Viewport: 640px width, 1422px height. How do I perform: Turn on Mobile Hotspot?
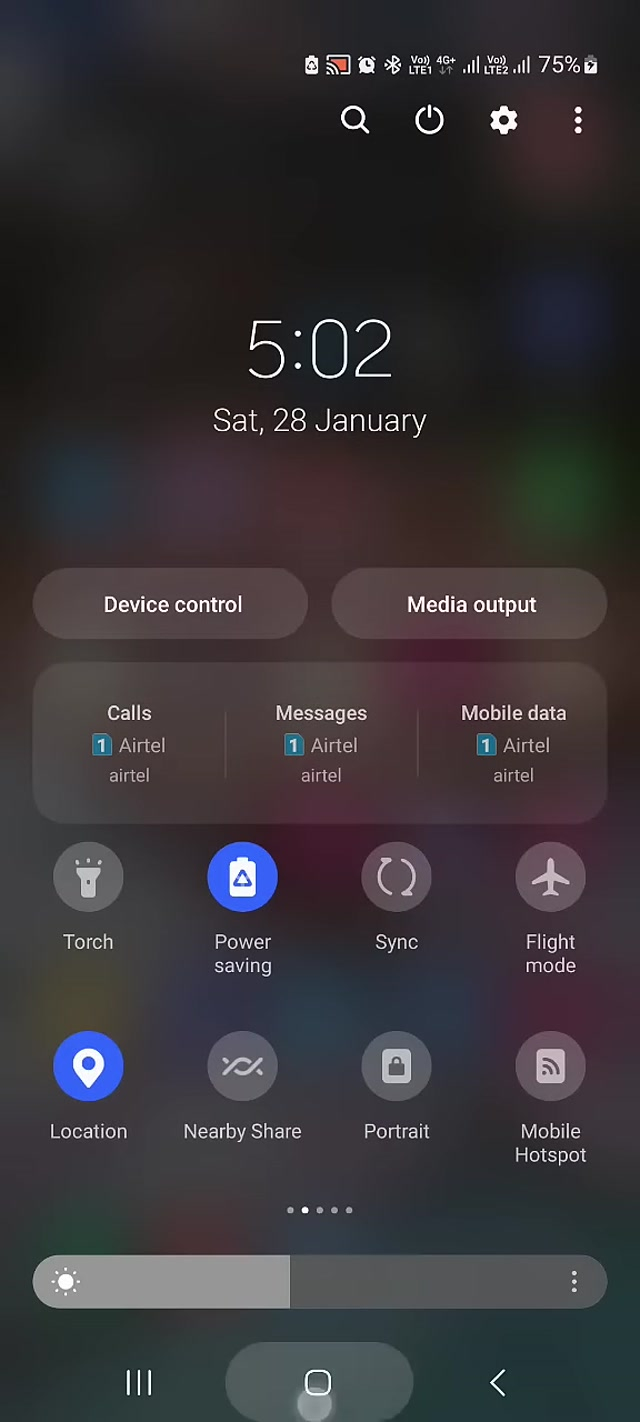tap(550, 1067)
